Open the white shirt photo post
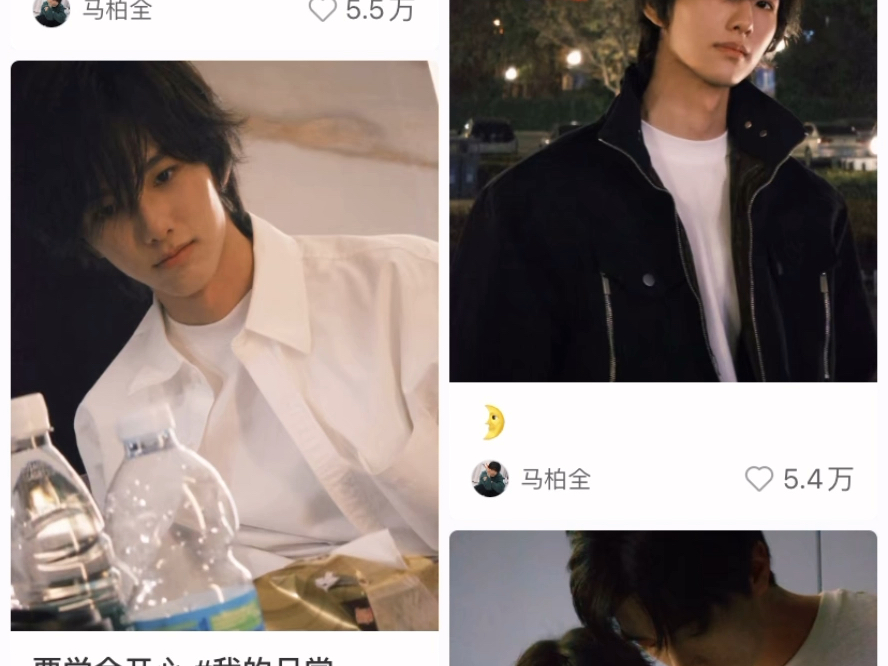This screenshot has width=888, height=666. 224,345
